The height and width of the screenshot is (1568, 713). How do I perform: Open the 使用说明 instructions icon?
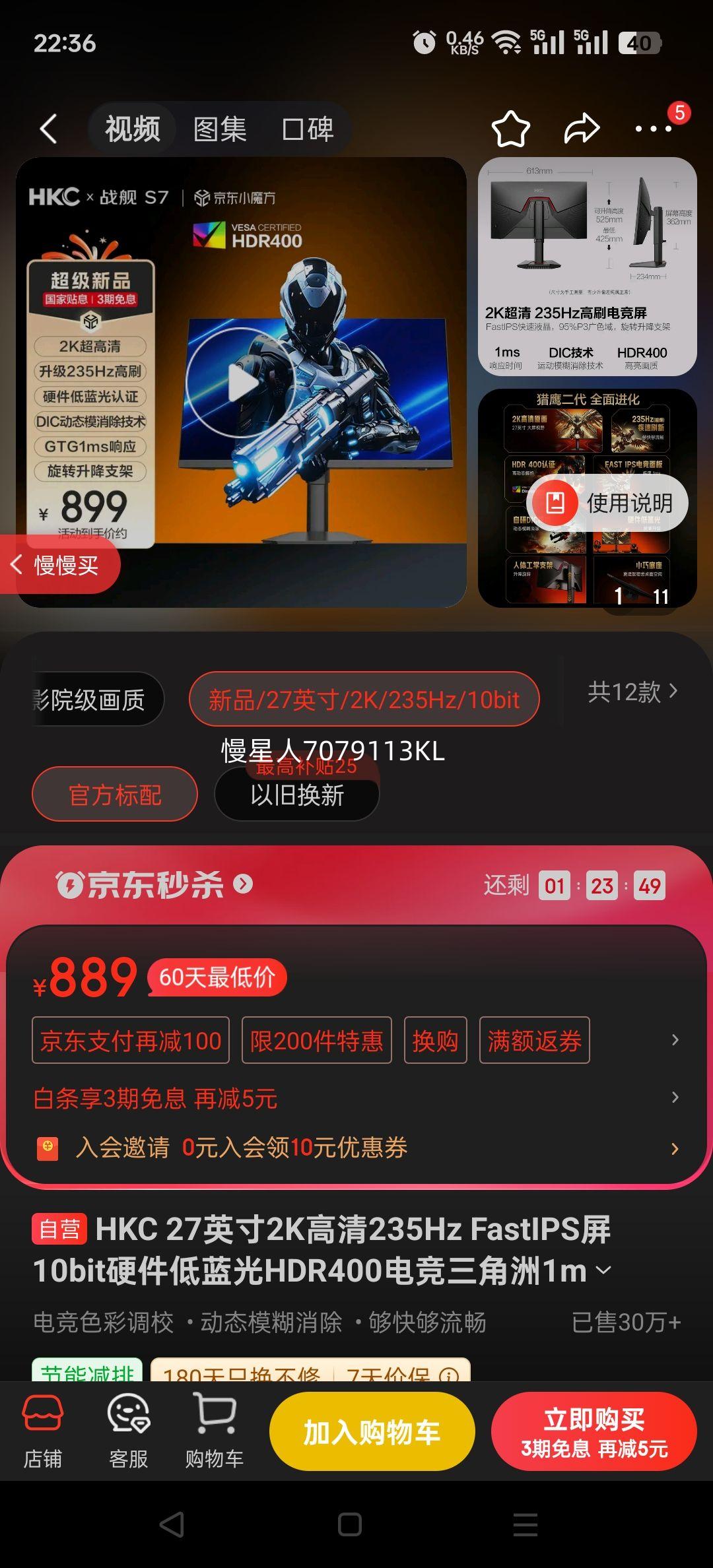click(557, 503)
